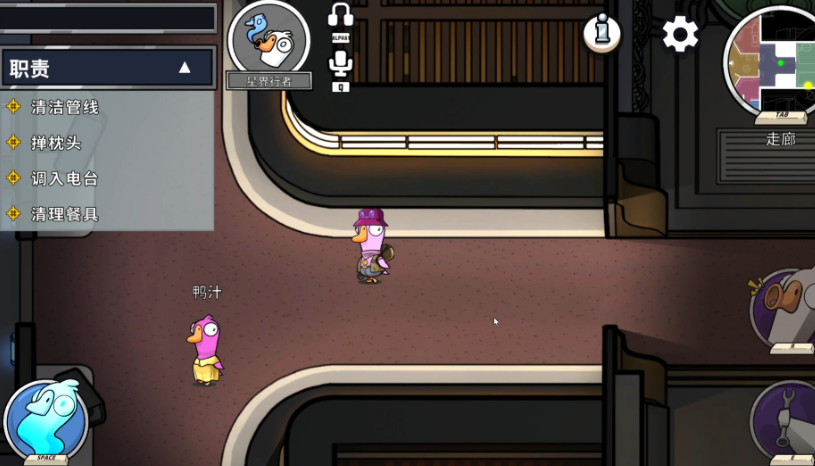Open the info button

(601, 33)
